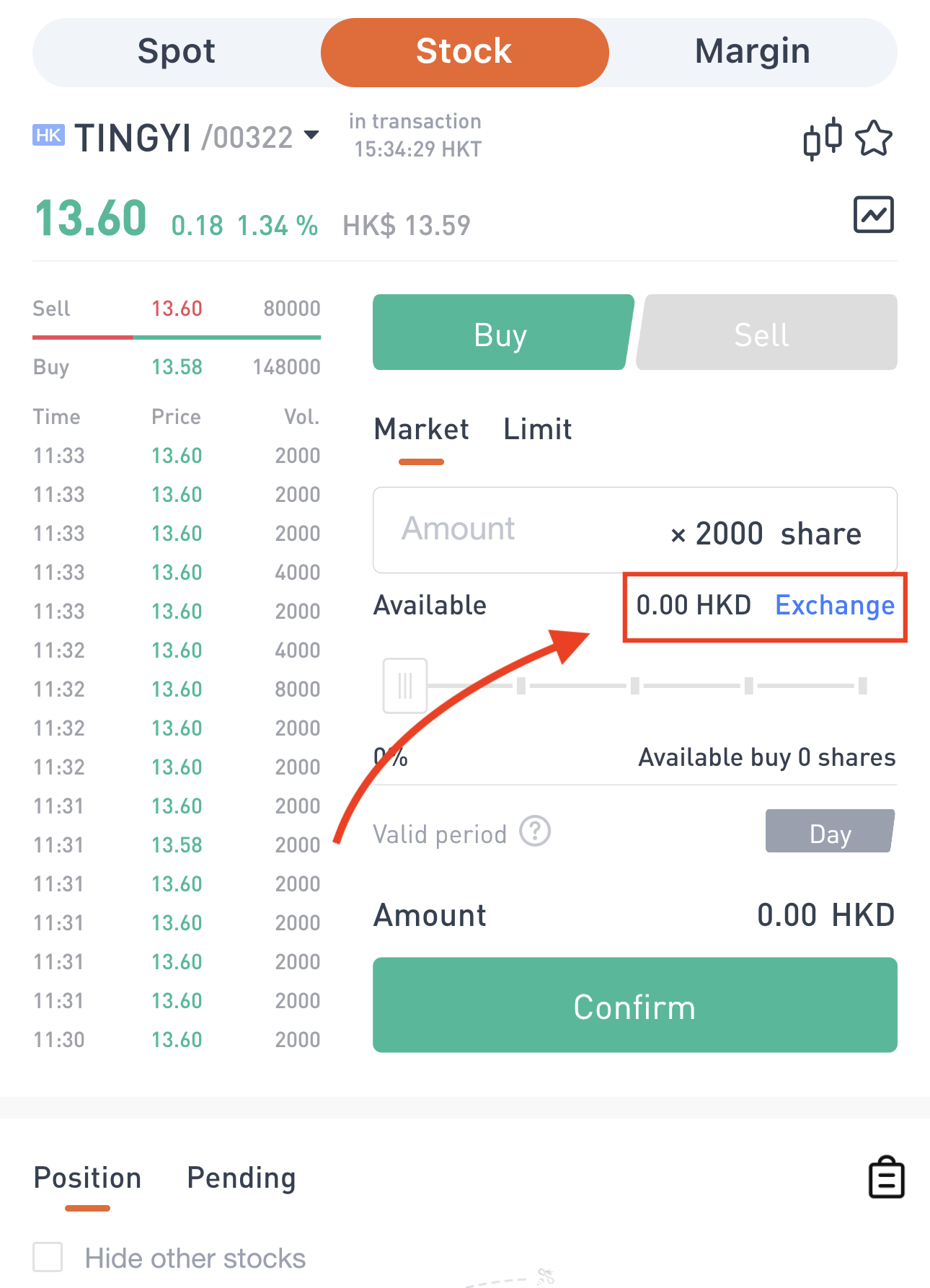Click the Exchange link
This screenshot has width=930, height=1288.
pyautogui.click(x=834, y=606)
